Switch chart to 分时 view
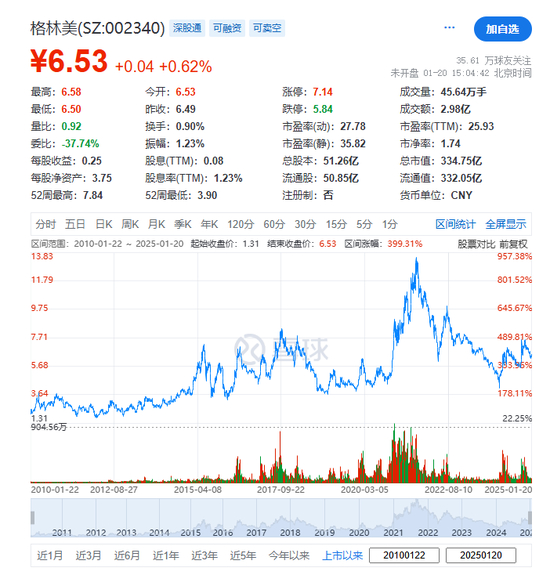The image size is (550, 575). point(45,224)
